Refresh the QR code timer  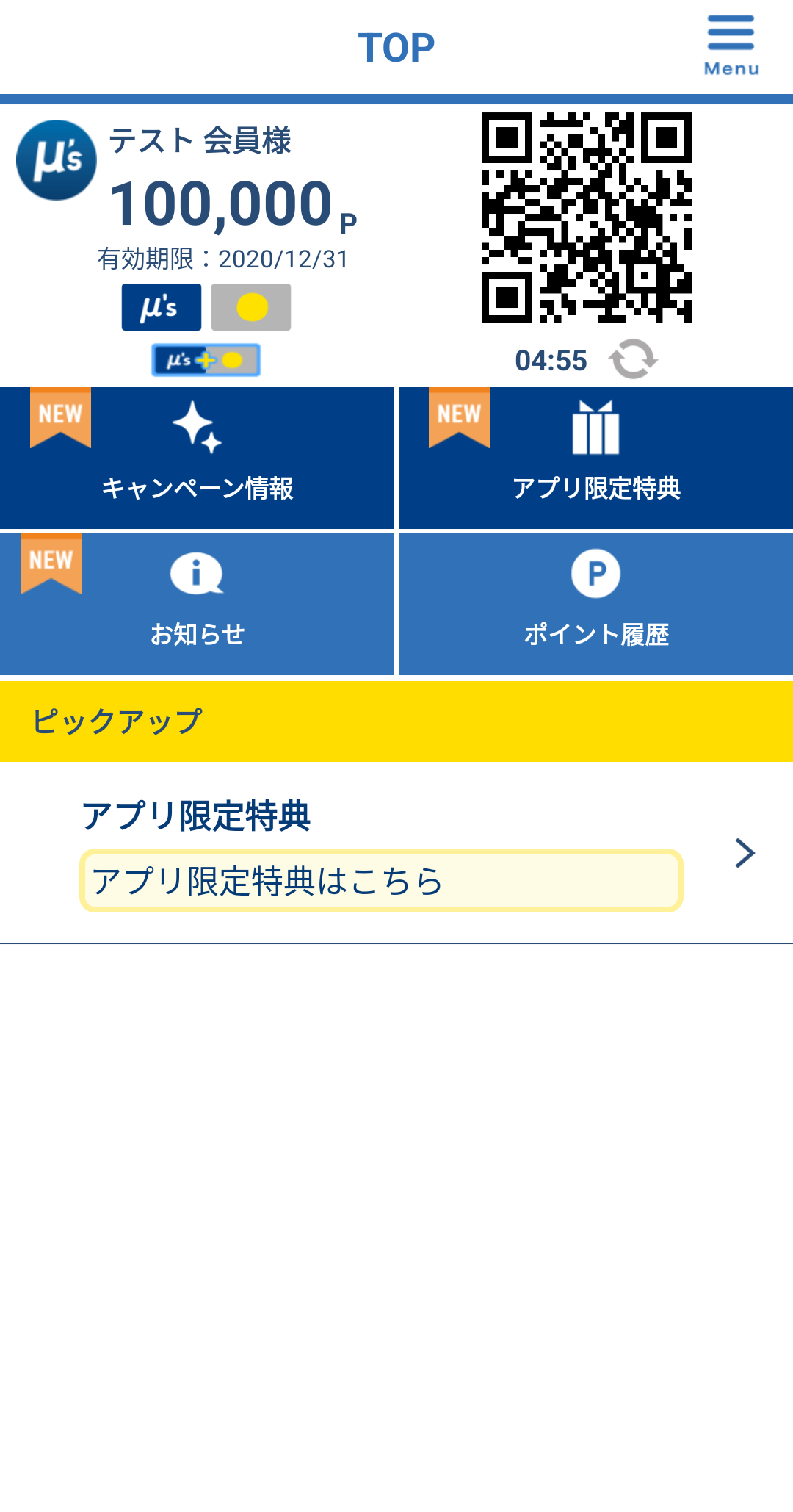coord(633,359)
